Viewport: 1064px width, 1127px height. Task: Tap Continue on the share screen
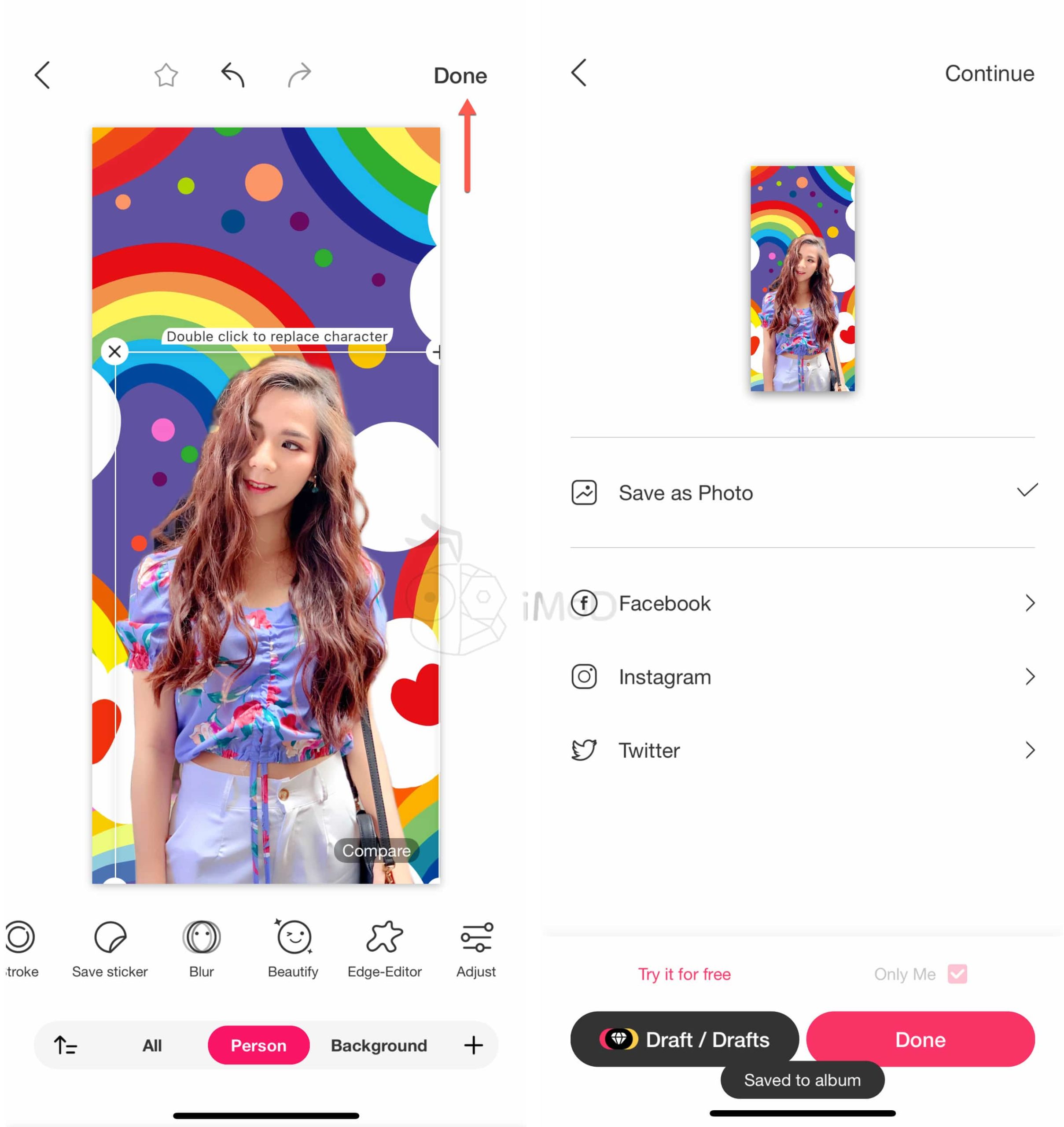989,73
